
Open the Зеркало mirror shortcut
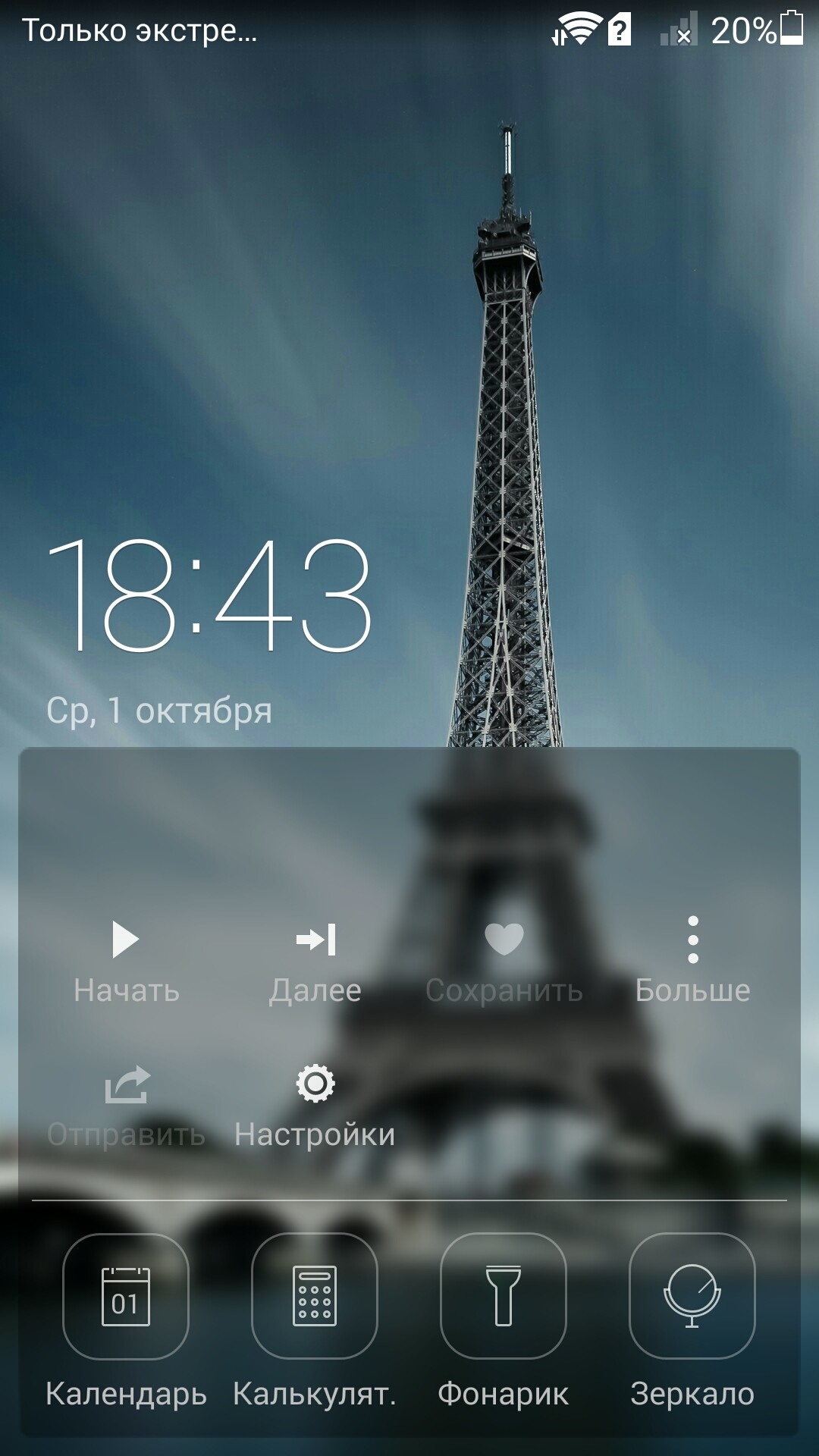point(692,1296)
